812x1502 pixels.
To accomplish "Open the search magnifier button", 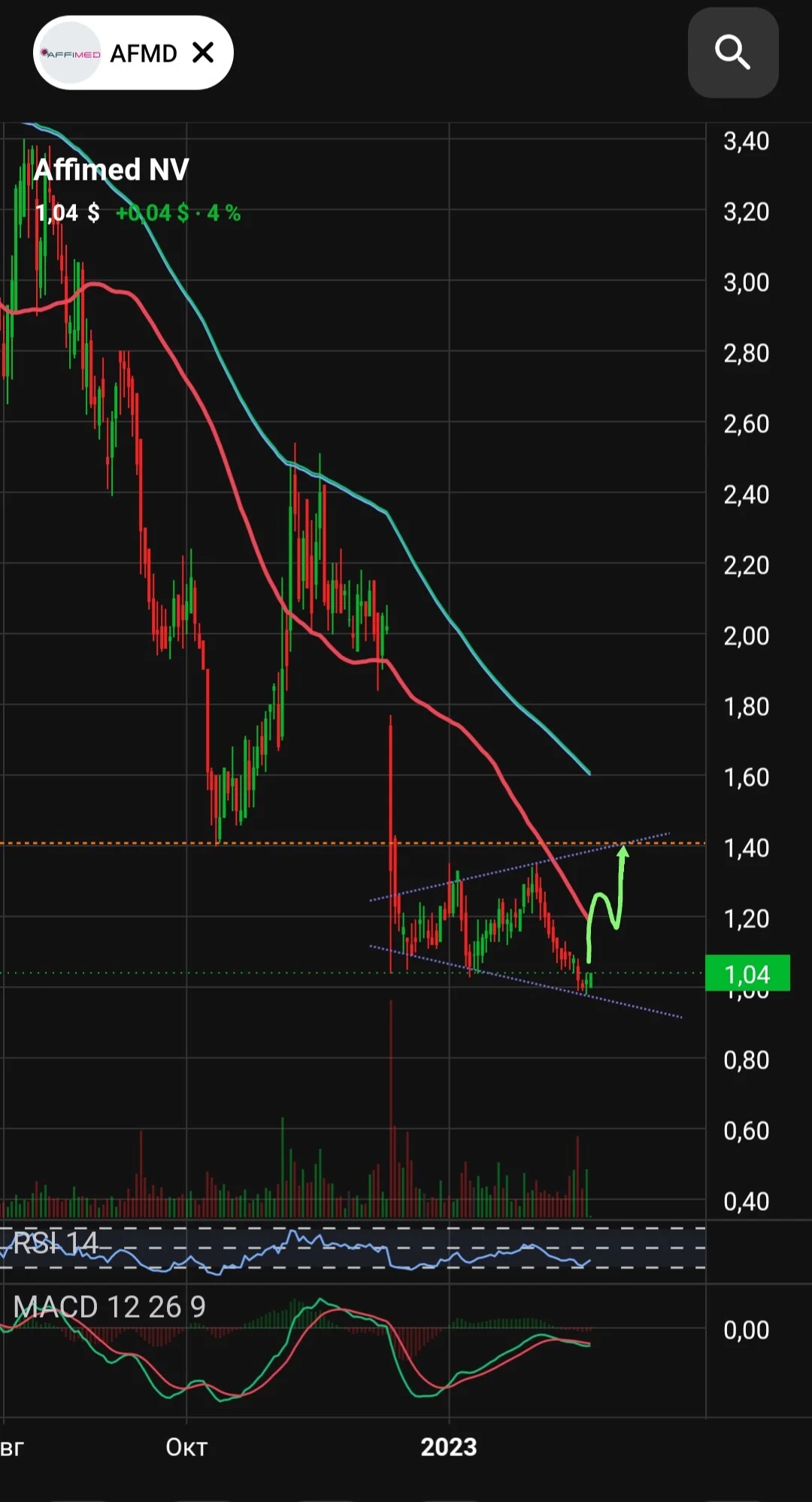I will 733,53.
